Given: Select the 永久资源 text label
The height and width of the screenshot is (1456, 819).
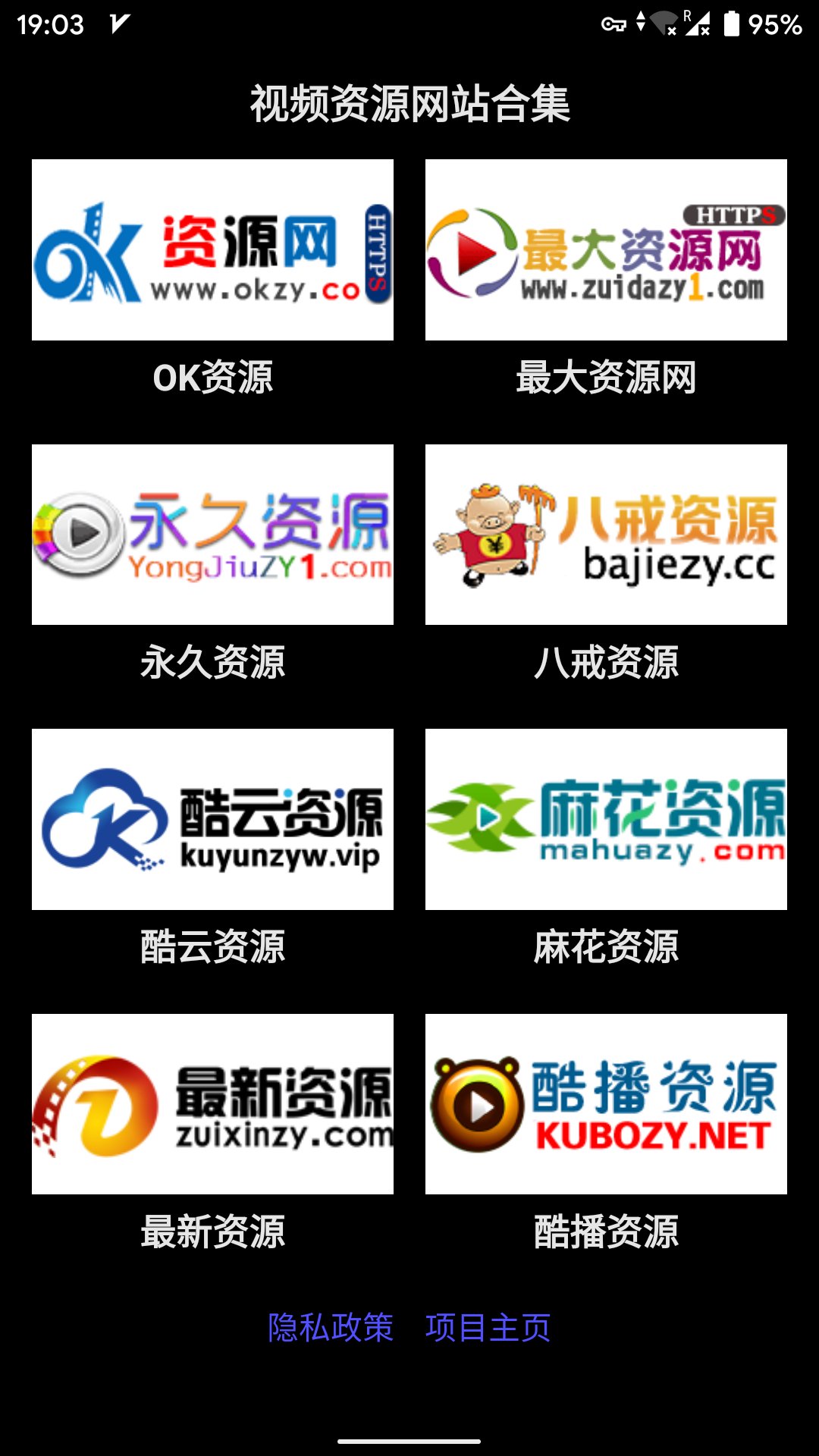Looking at the screenshot, I should [x=212, y=661].
